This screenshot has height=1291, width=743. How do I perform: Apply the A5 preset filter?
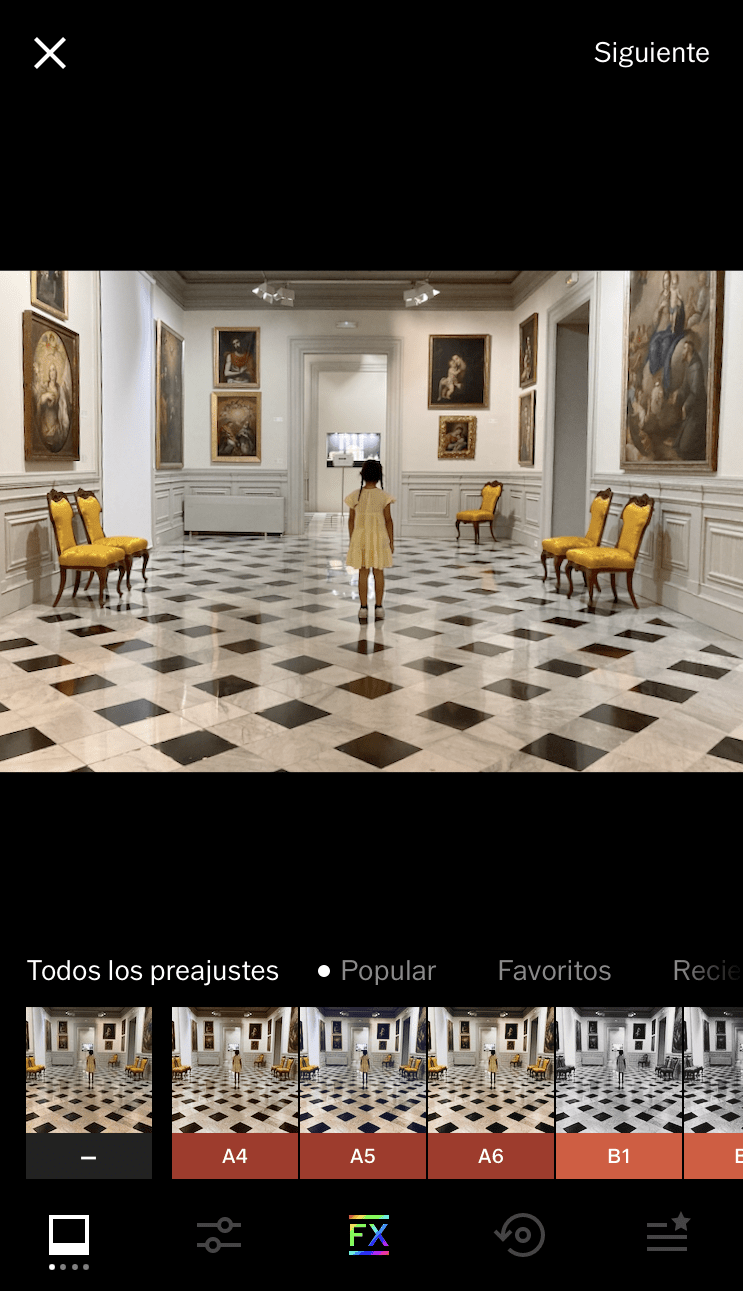tap(363, 1092)
